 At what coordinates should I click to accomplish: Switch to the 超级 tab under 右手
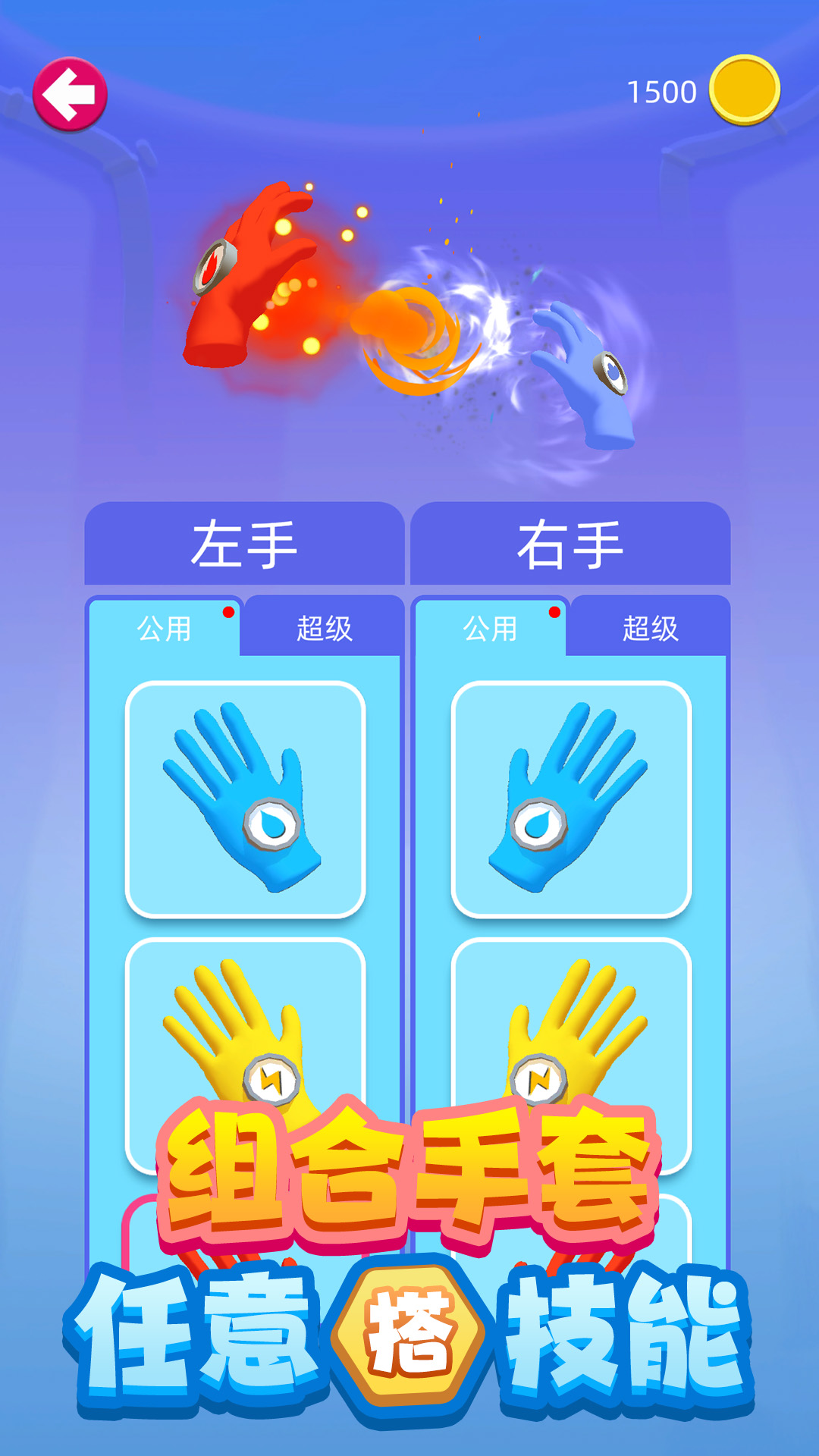650,627
